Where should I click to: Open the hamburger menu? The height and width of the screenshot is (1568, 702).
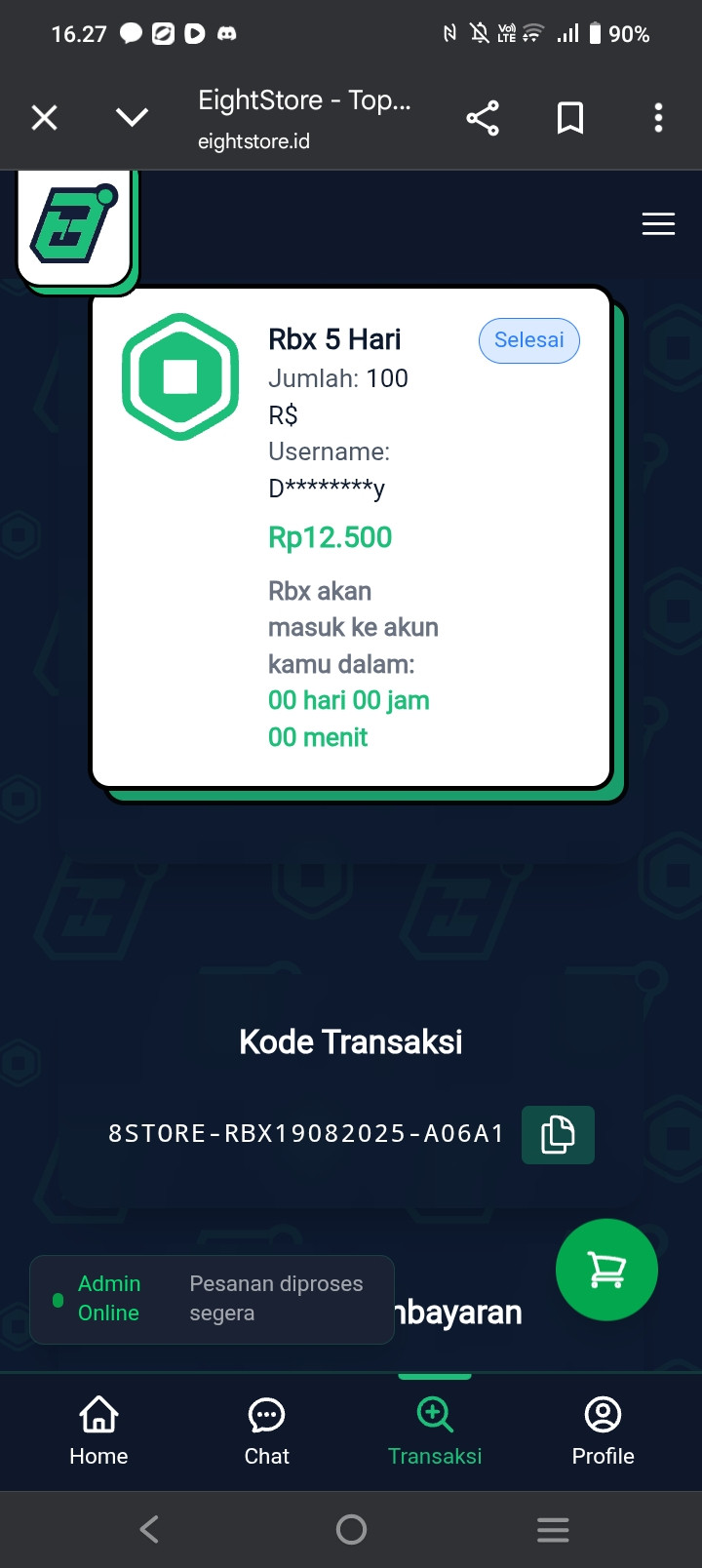click(658, 224)
